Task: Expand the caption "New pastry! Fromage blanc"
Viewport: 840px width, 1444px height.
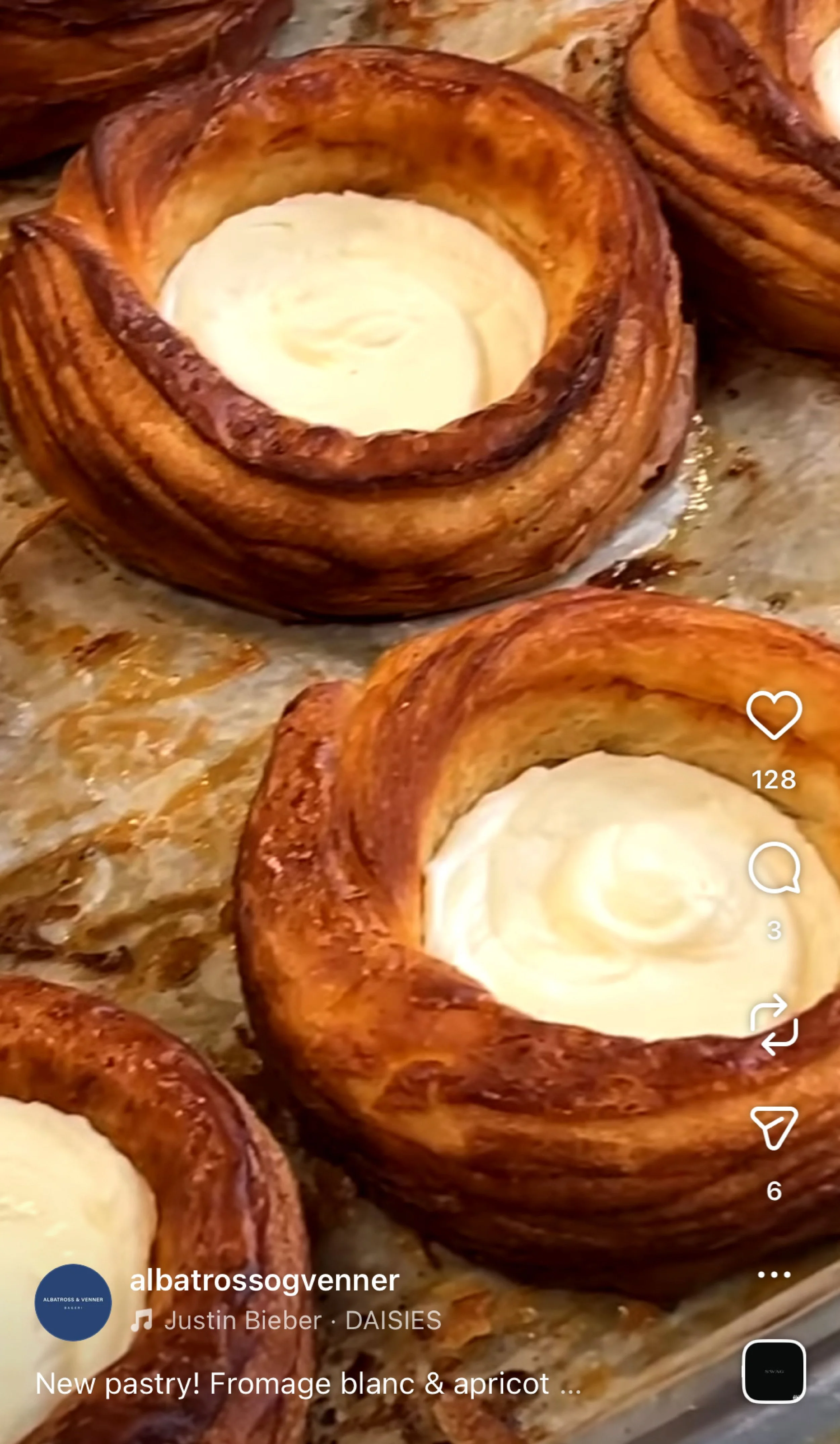Action: pyautogui.click(x=308, y=1385)
